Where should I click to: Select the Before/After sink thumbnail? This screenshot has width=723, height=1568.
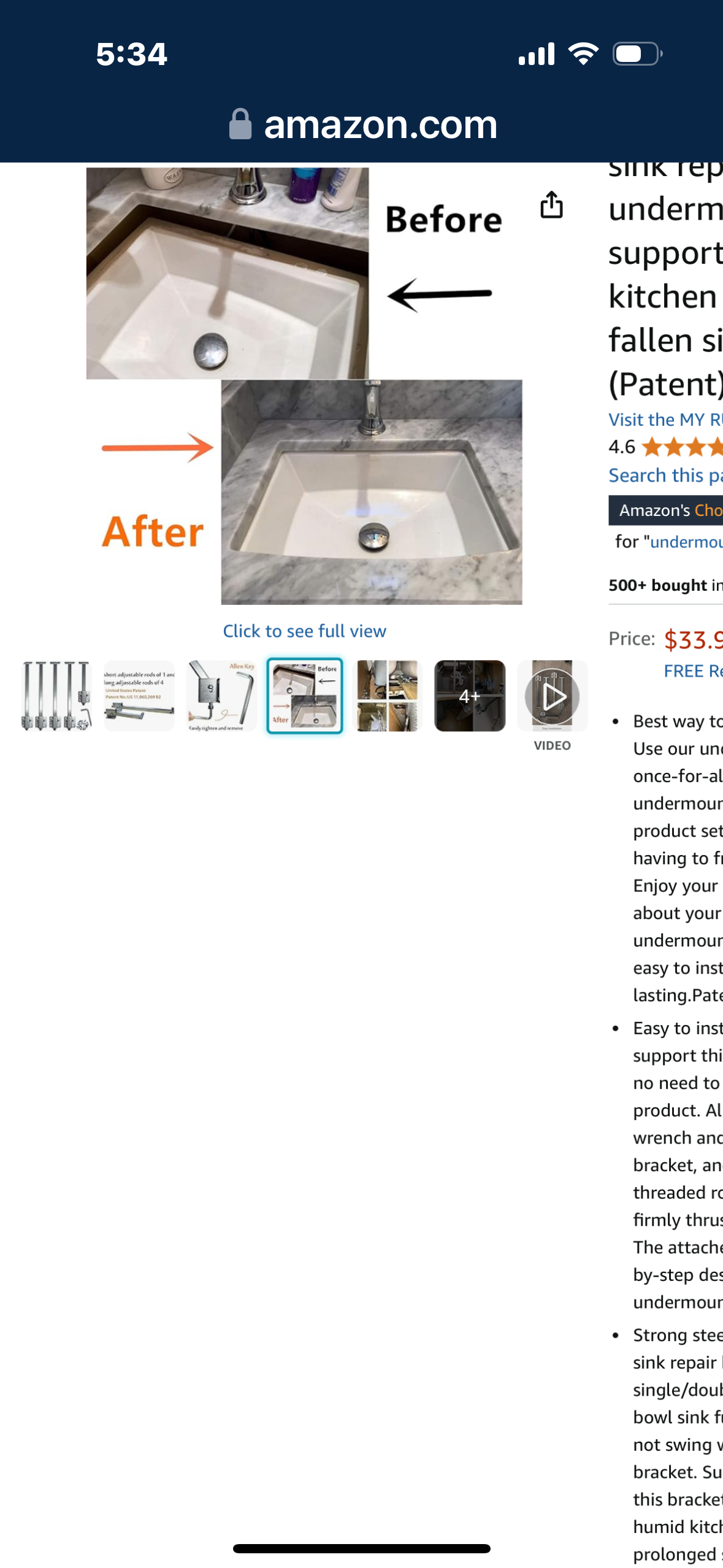(x=305, y=696)
